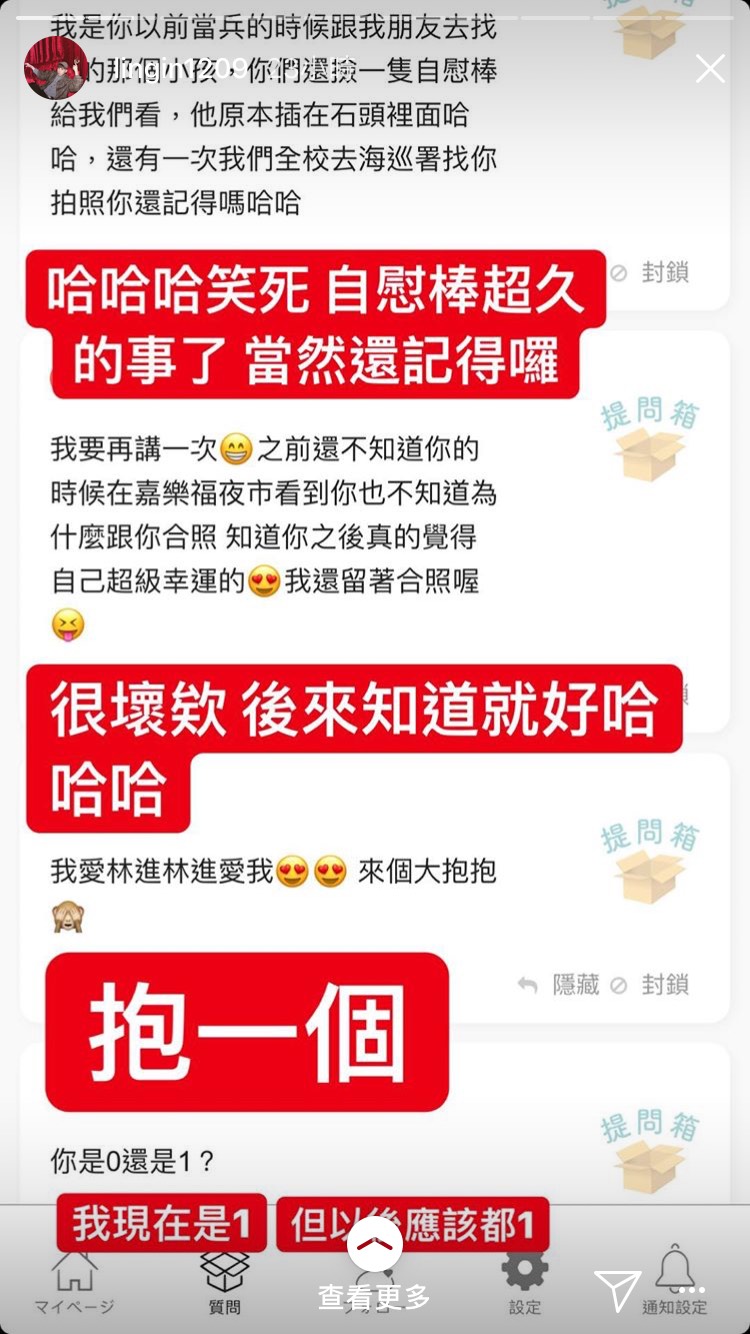The image size is (750, 1334).
Task: Open the story poster's profile avatar
Action: click(55, 68)
